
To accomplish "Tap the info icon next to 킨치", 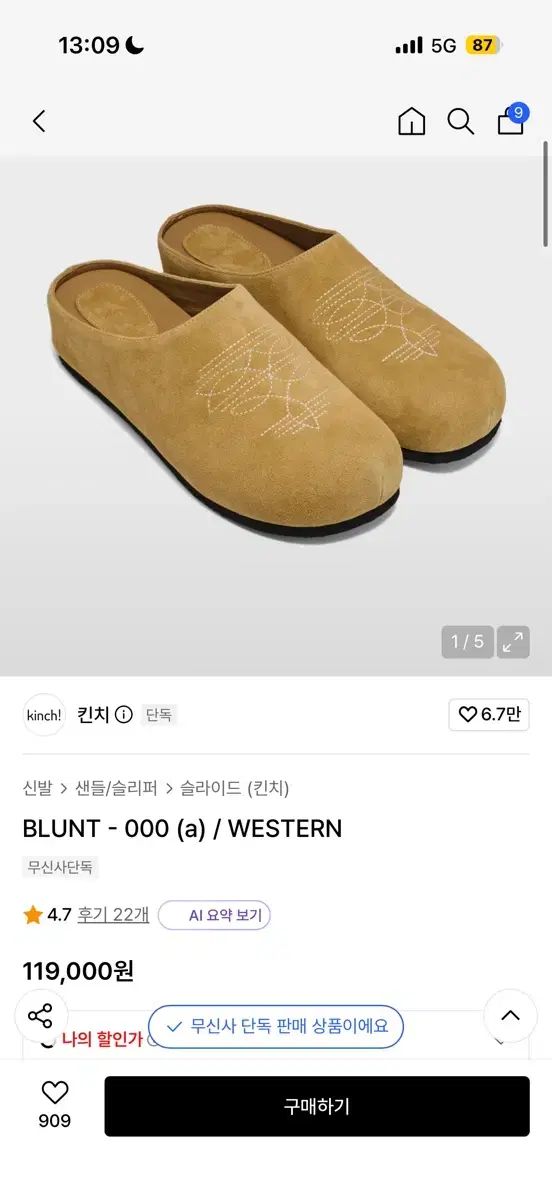I will click(x=124, y=715).
